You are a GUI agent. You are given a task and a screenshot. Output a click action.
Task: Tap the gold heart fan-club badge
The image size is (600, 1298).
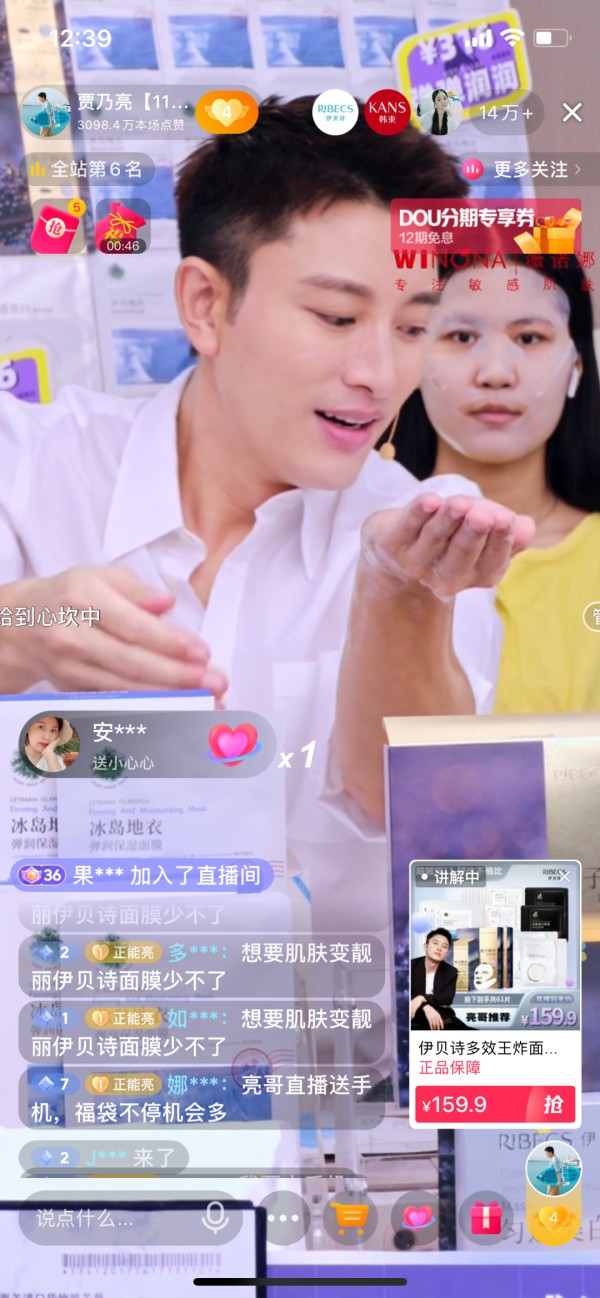226,112
